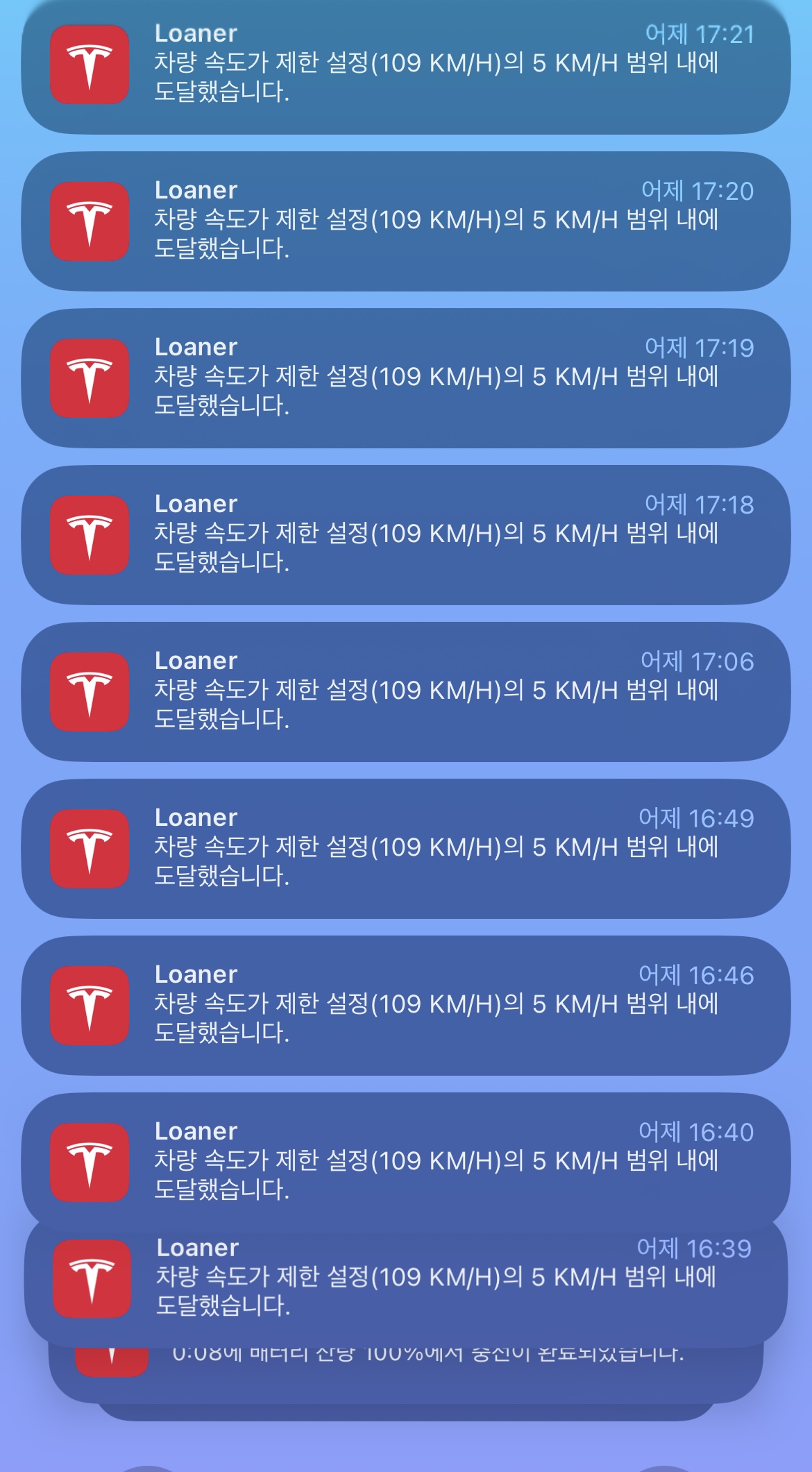Image resolution: width=812 pixels, height=1472 pixels.
Task: Open the Loaner notification from 17:20
Action: pos(406,221)
